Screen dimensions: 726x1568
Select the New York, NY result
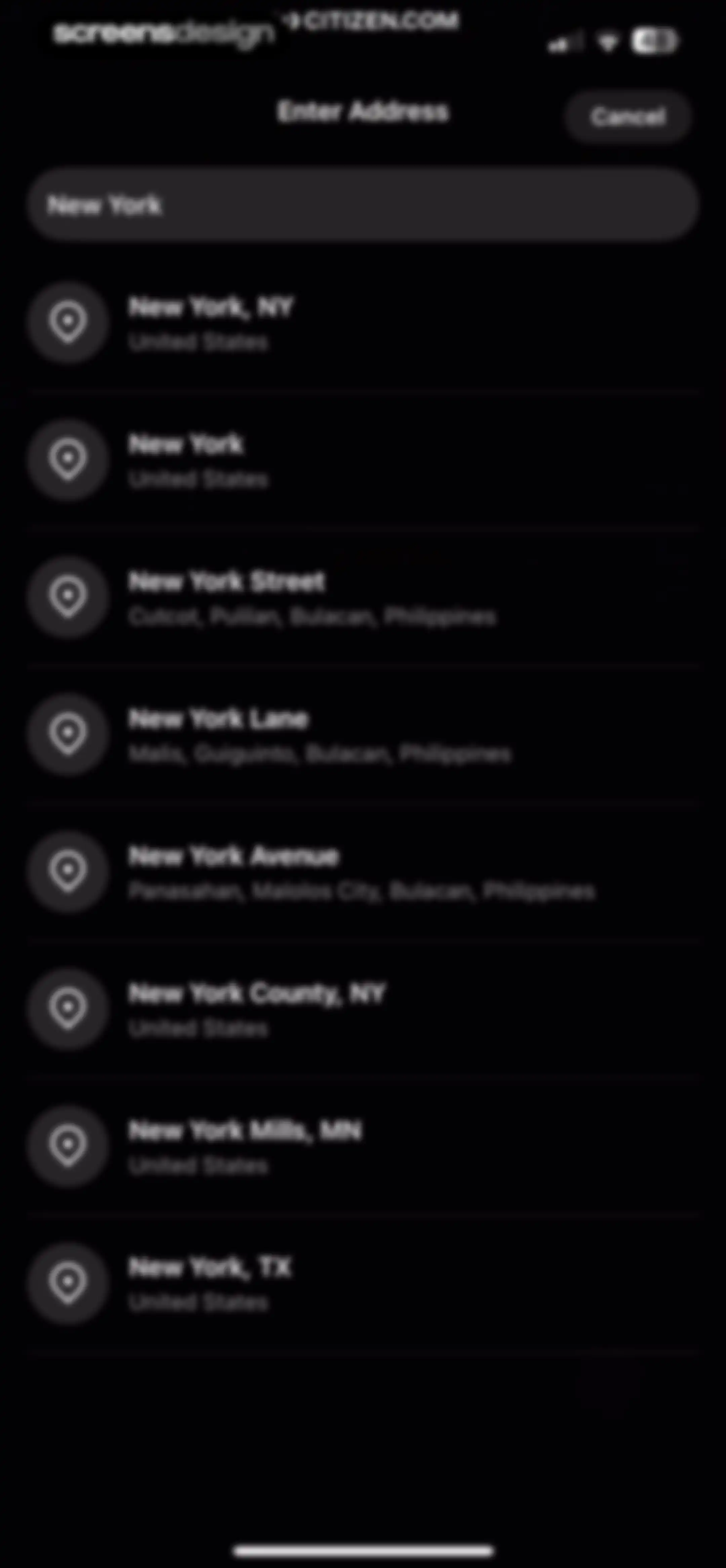(363, 323)
